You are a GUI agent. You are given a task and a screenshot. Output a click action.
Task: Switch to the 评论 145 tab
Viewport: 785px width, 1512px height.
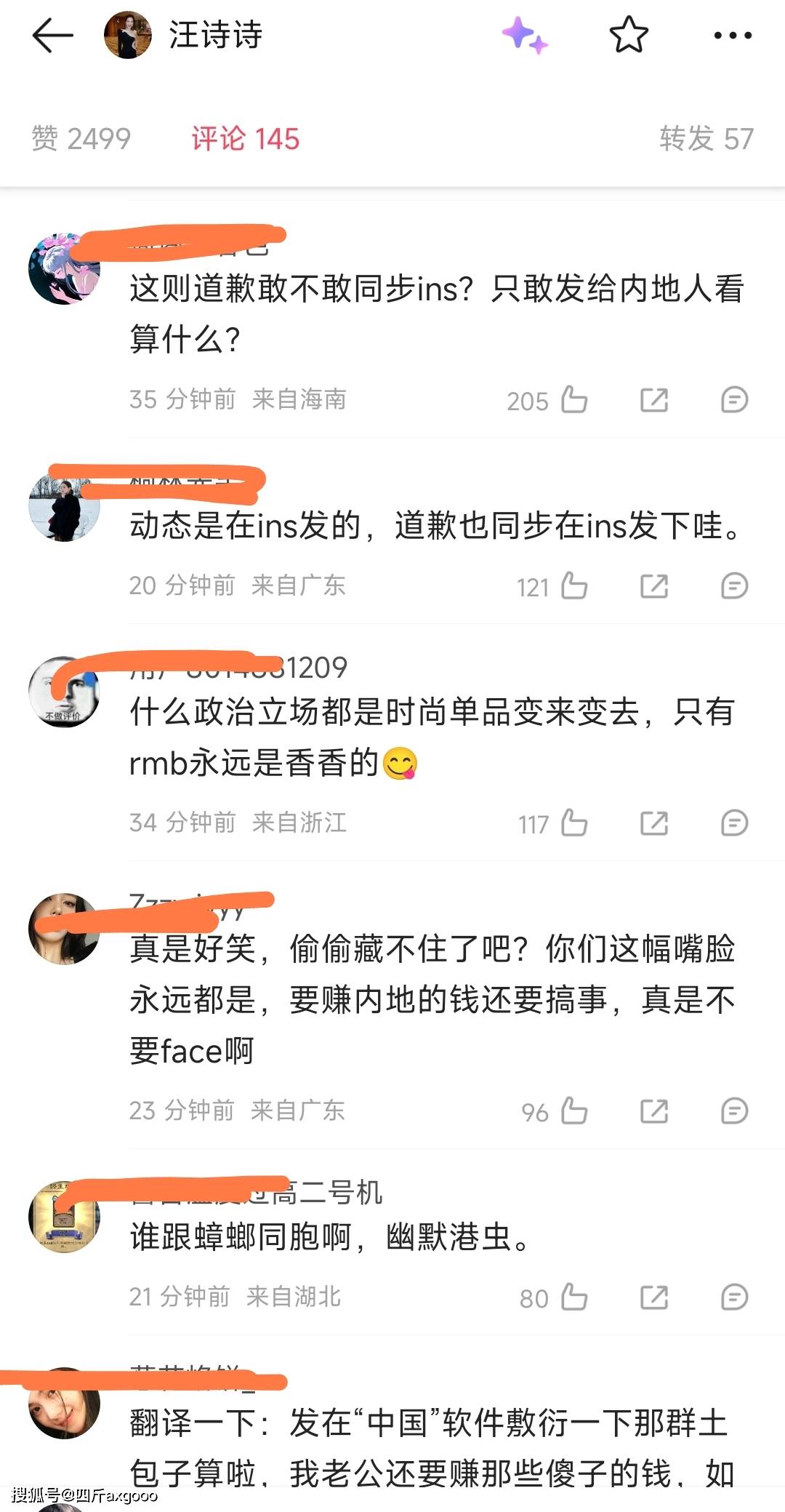pos(246,138)
